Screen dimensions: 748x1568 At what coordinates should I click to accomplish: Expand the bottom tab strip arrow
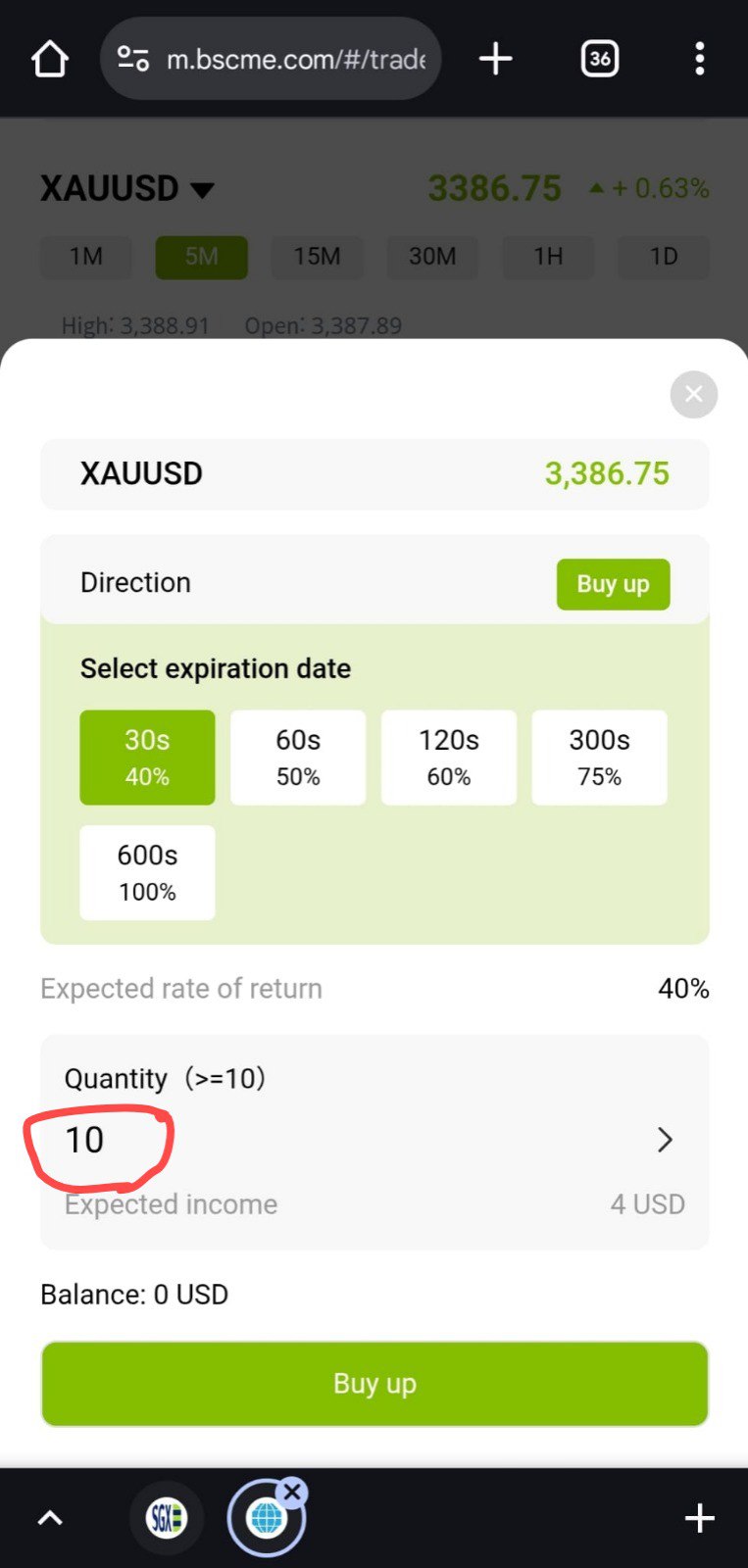click(50, 1518)
